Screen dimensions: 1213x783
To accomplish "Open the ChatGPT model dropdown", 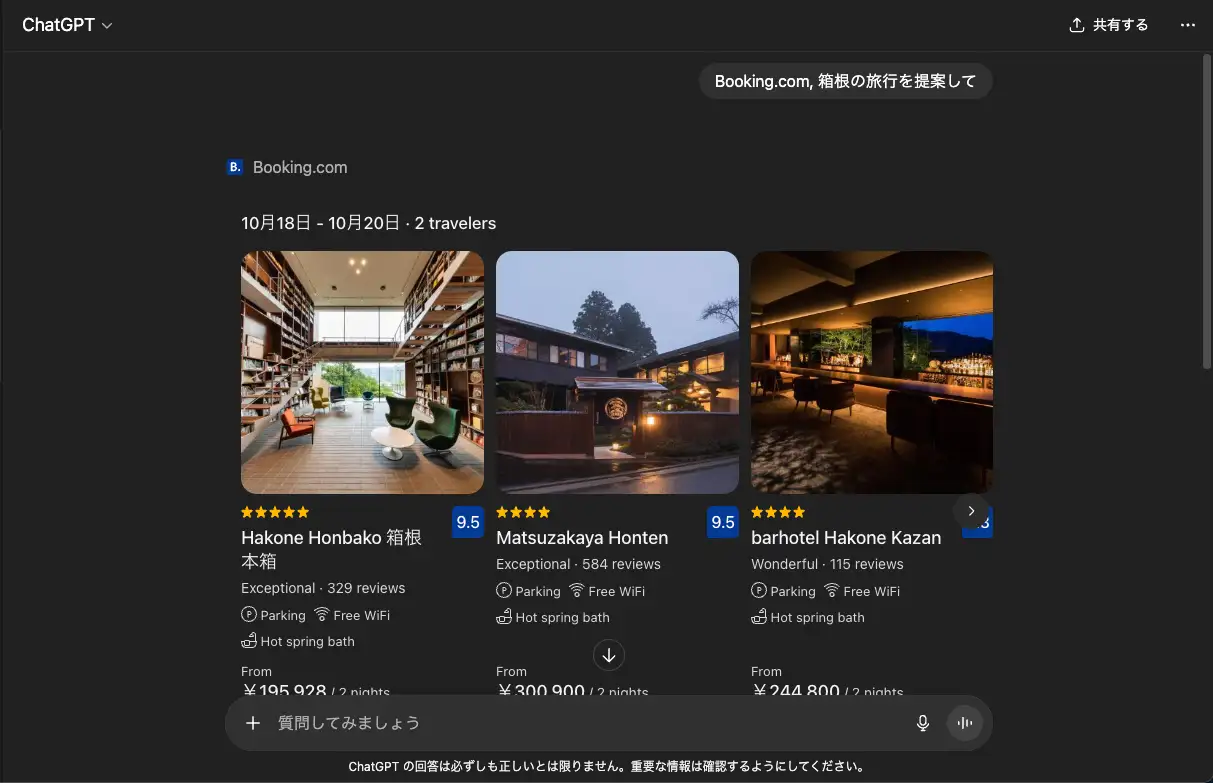I will click(x=67, y=25).
